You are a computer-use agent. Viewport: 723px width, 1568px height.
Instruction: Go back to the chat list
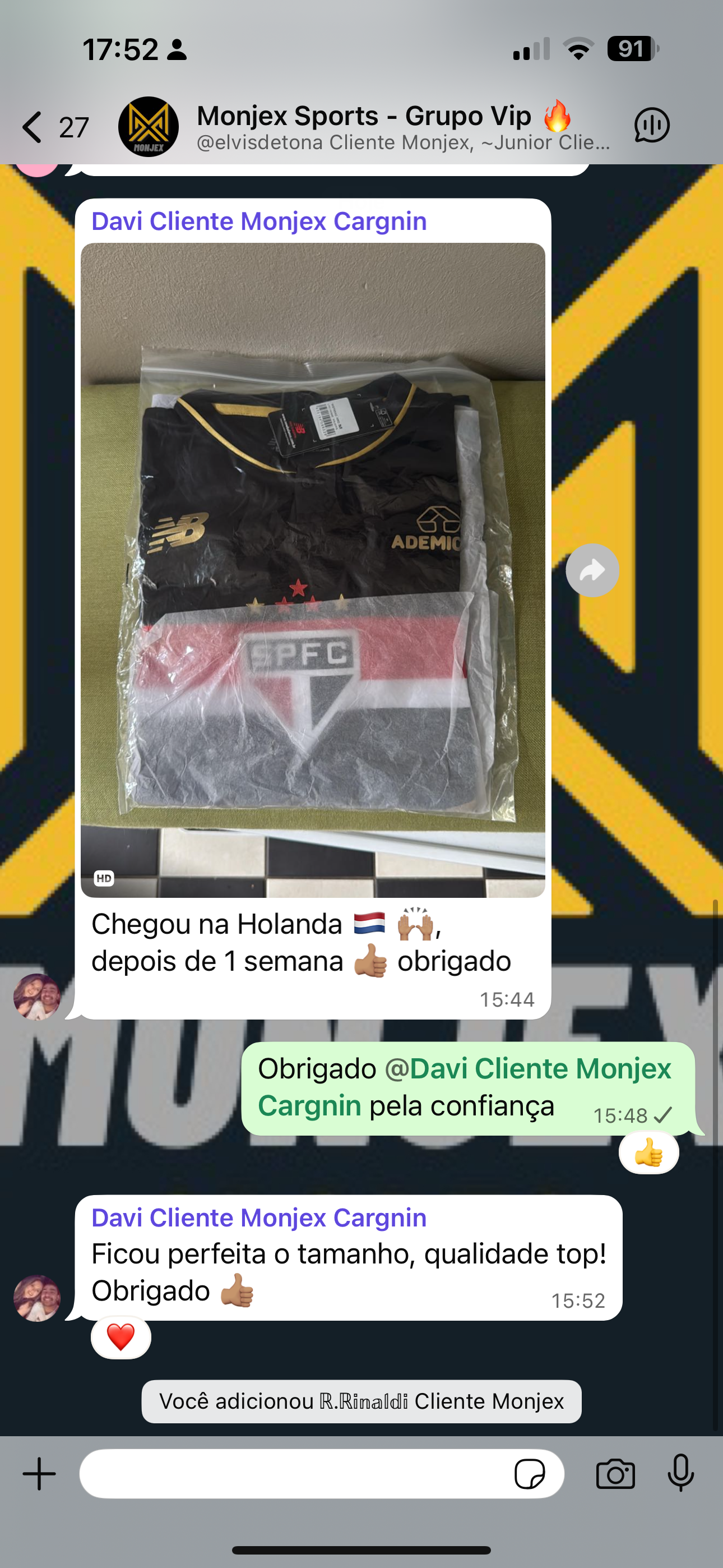33,127
